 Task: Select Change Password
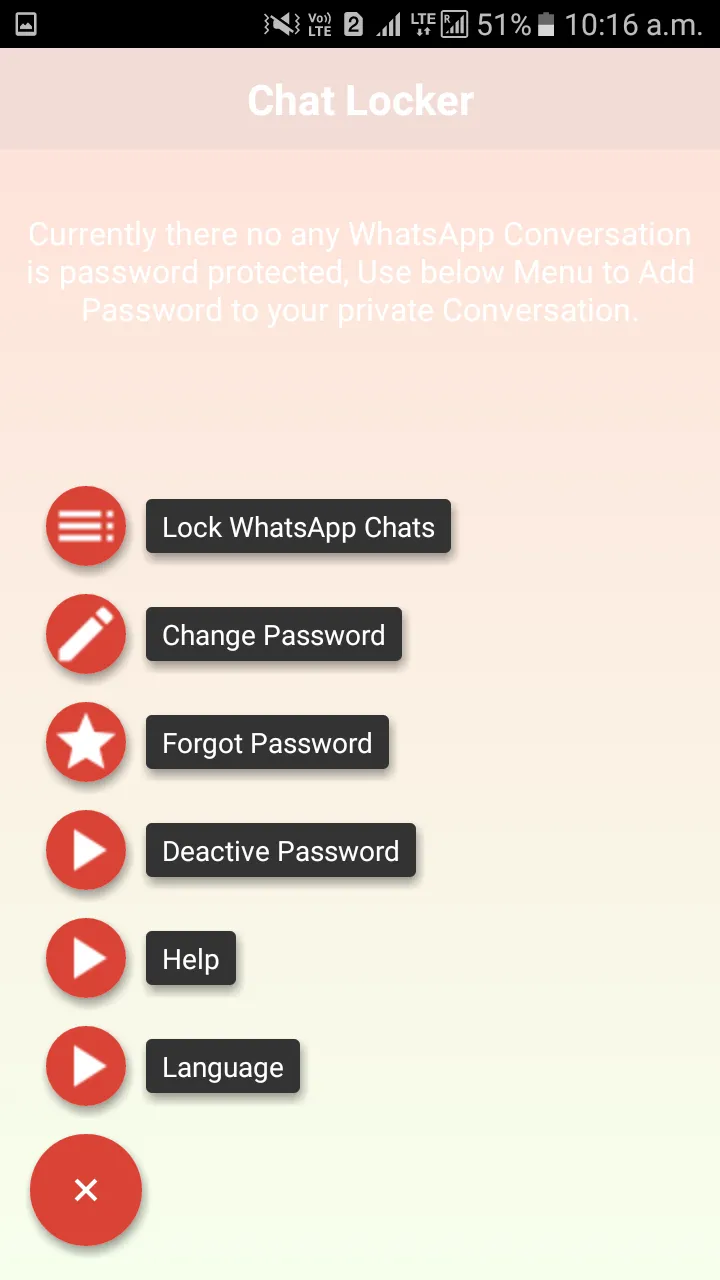coord(273,634)
